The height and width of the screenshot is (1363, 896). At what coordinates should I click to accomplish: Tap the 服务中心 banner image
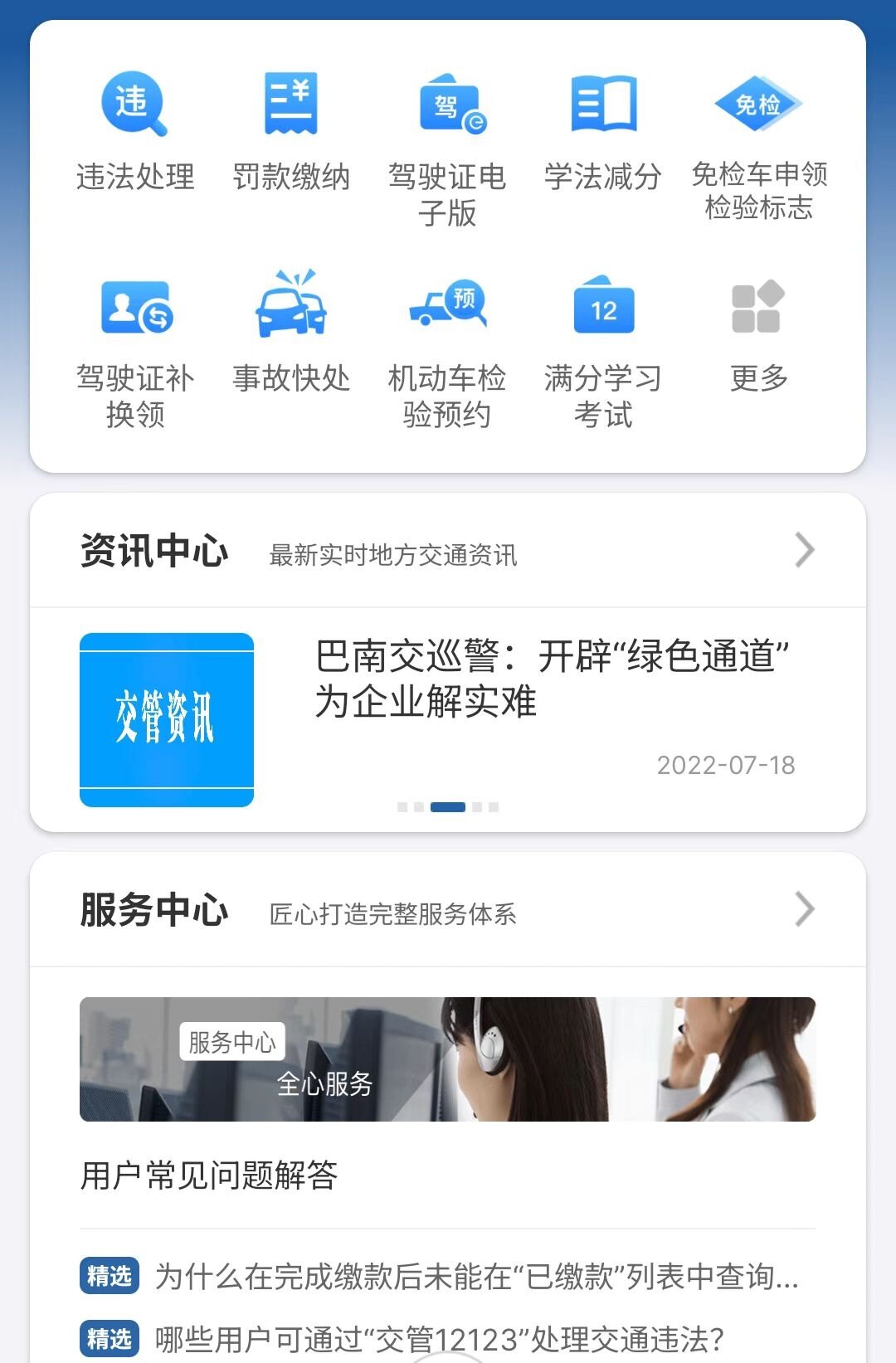448,1058
